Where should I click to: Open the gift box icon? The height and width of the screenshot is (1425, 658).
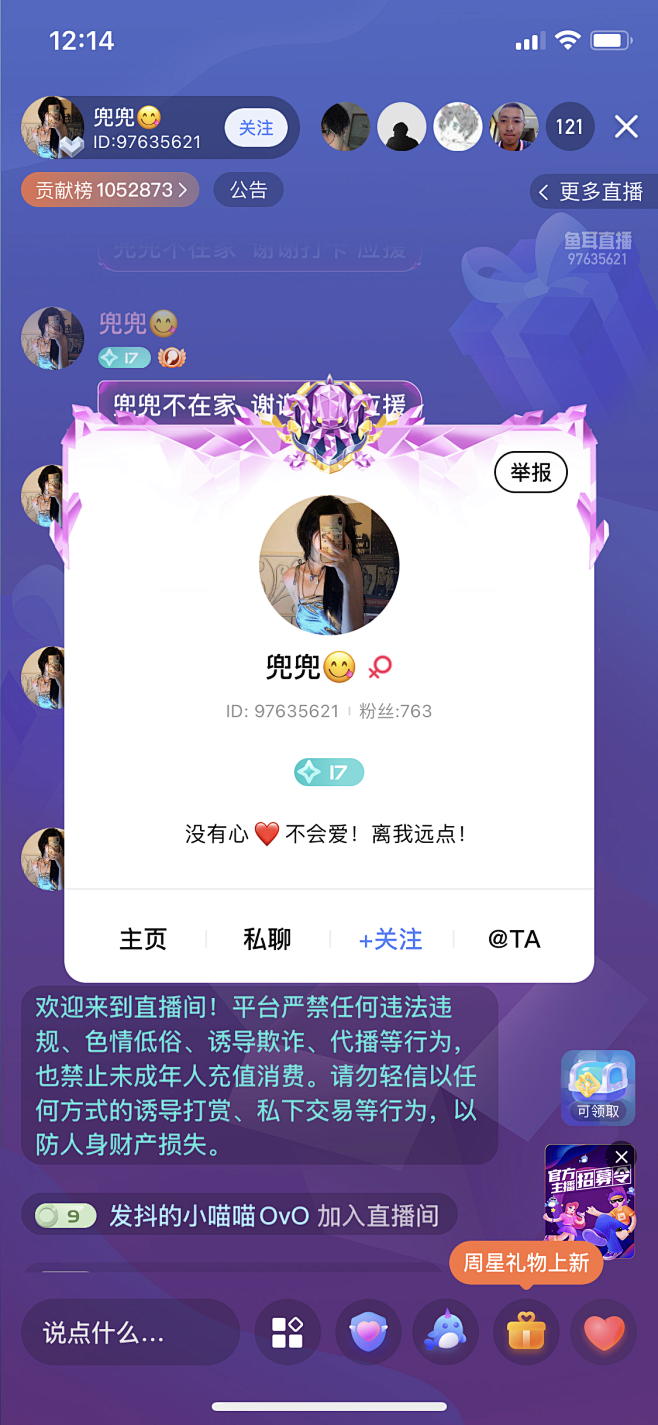coord(525,1333)
